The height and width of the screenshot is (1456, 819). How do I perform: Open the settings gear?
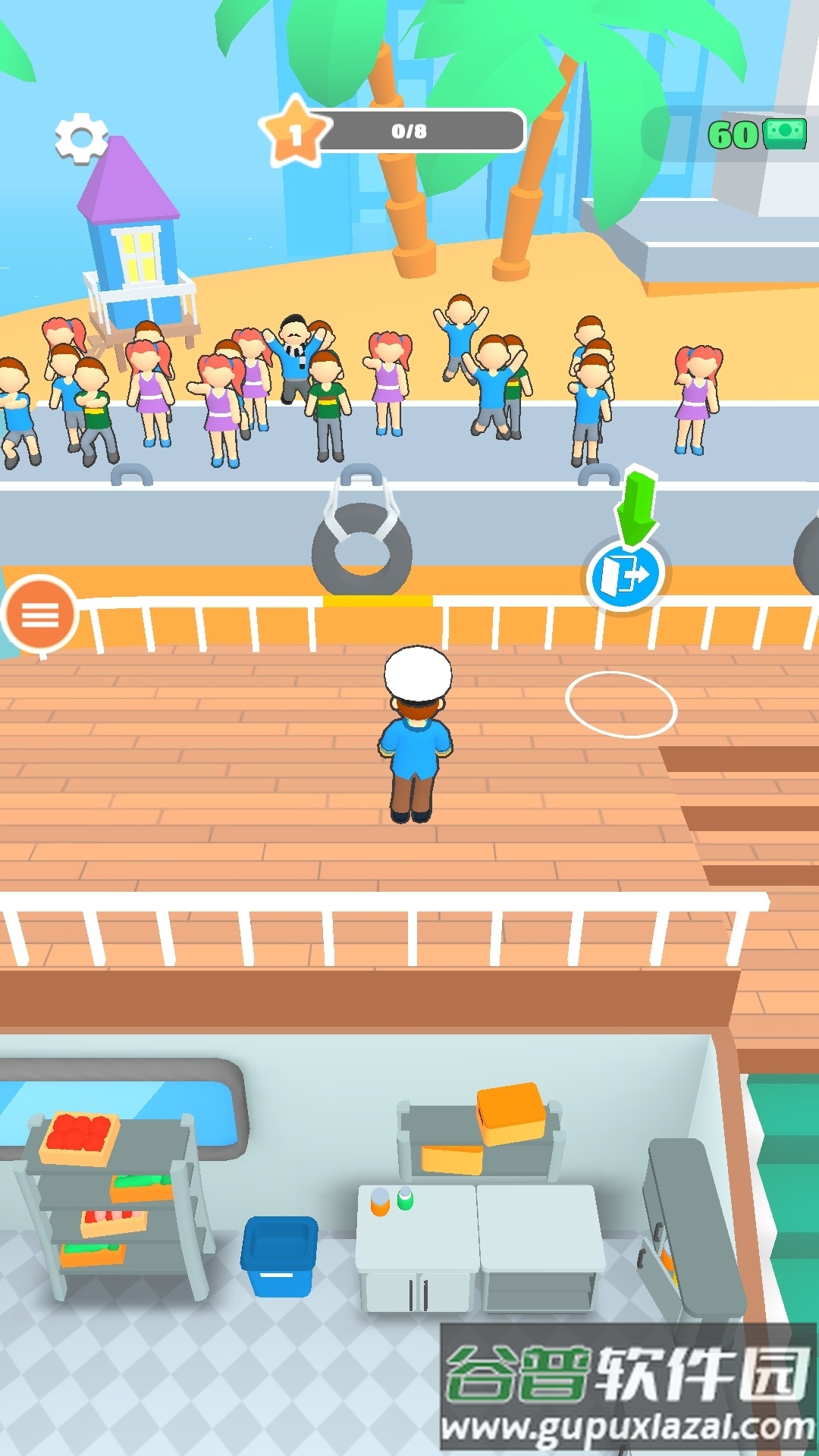pyautogui.click(x=81, y=138)
